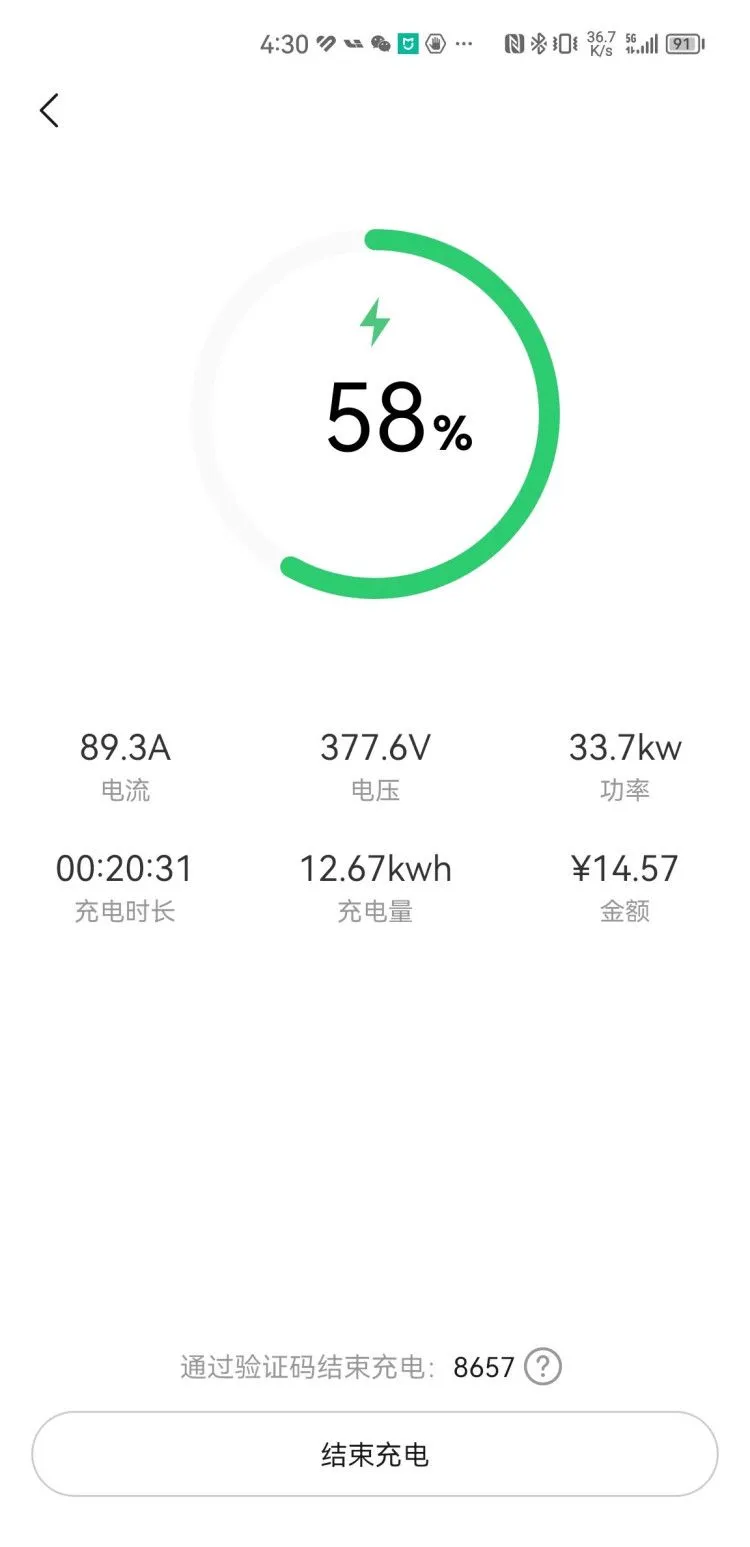The height and width of the screenshot is (1547, 750).
Task: Go back using the top-left arrow
Action: [x=49, y=110]
